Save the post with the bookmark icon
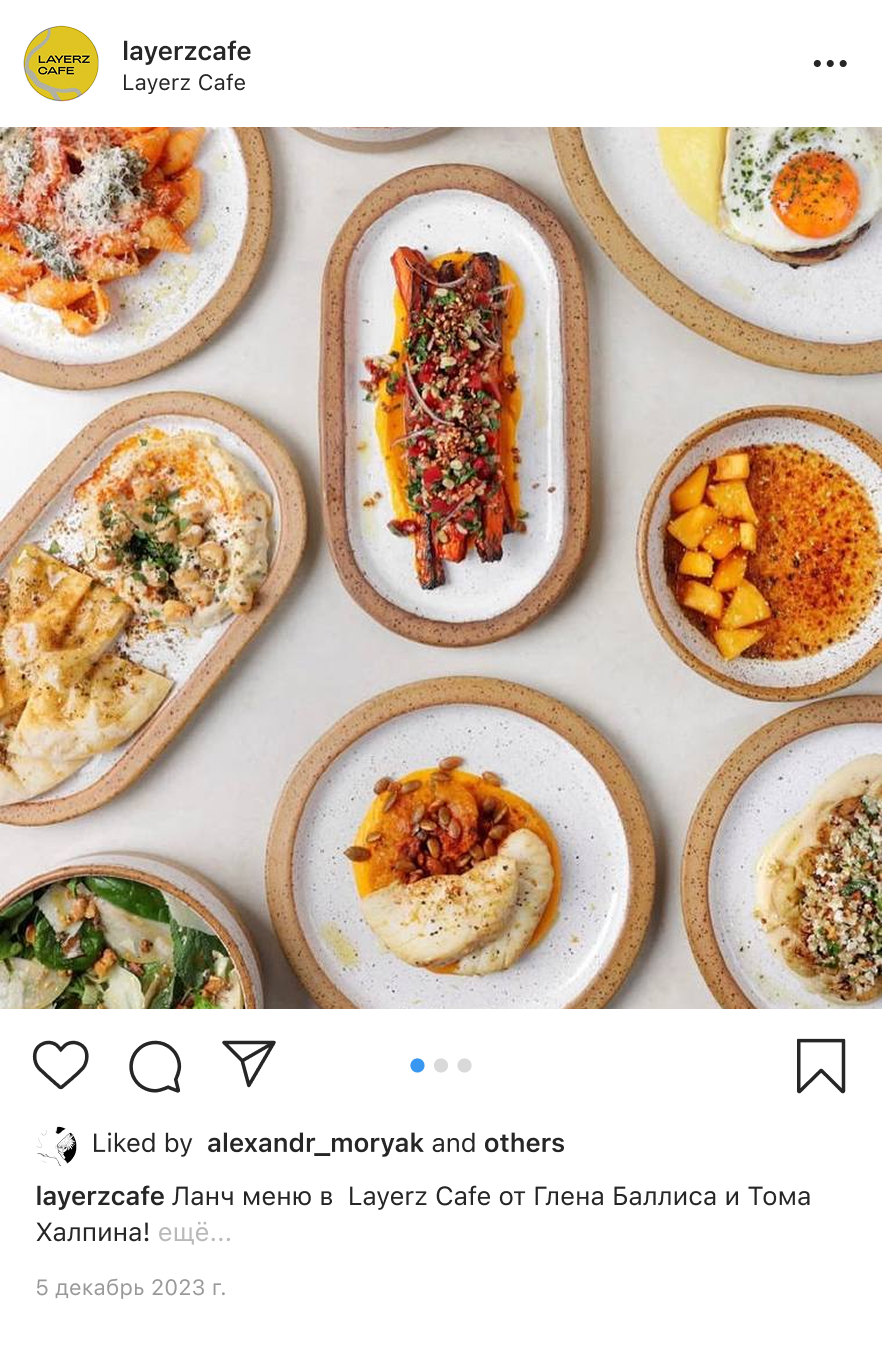 [820, 1066]
